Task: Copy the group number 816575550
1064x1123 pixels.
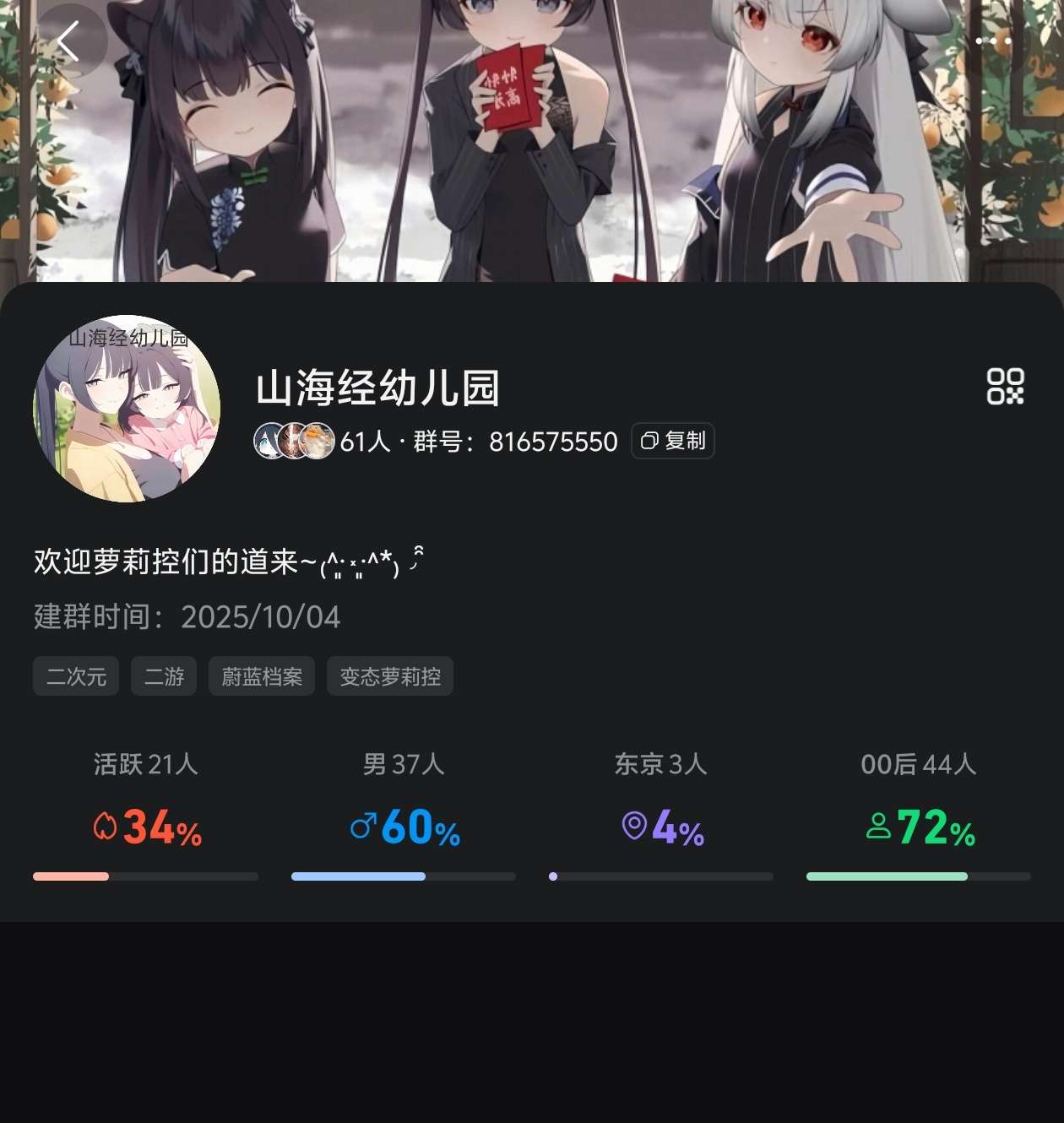Action: coord(672,441)
